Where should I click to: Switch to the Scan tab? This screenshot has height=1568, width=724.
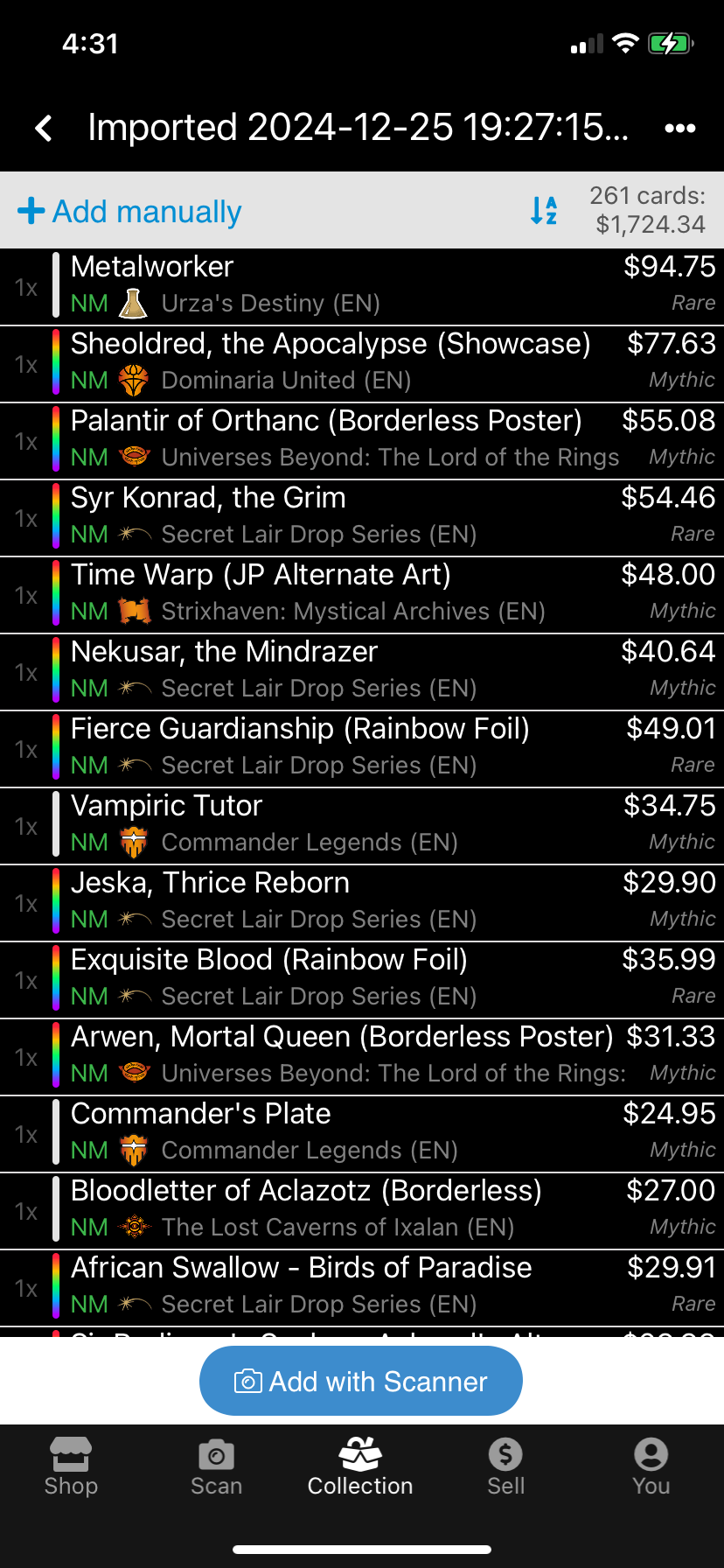click(x=216, y=1467)
